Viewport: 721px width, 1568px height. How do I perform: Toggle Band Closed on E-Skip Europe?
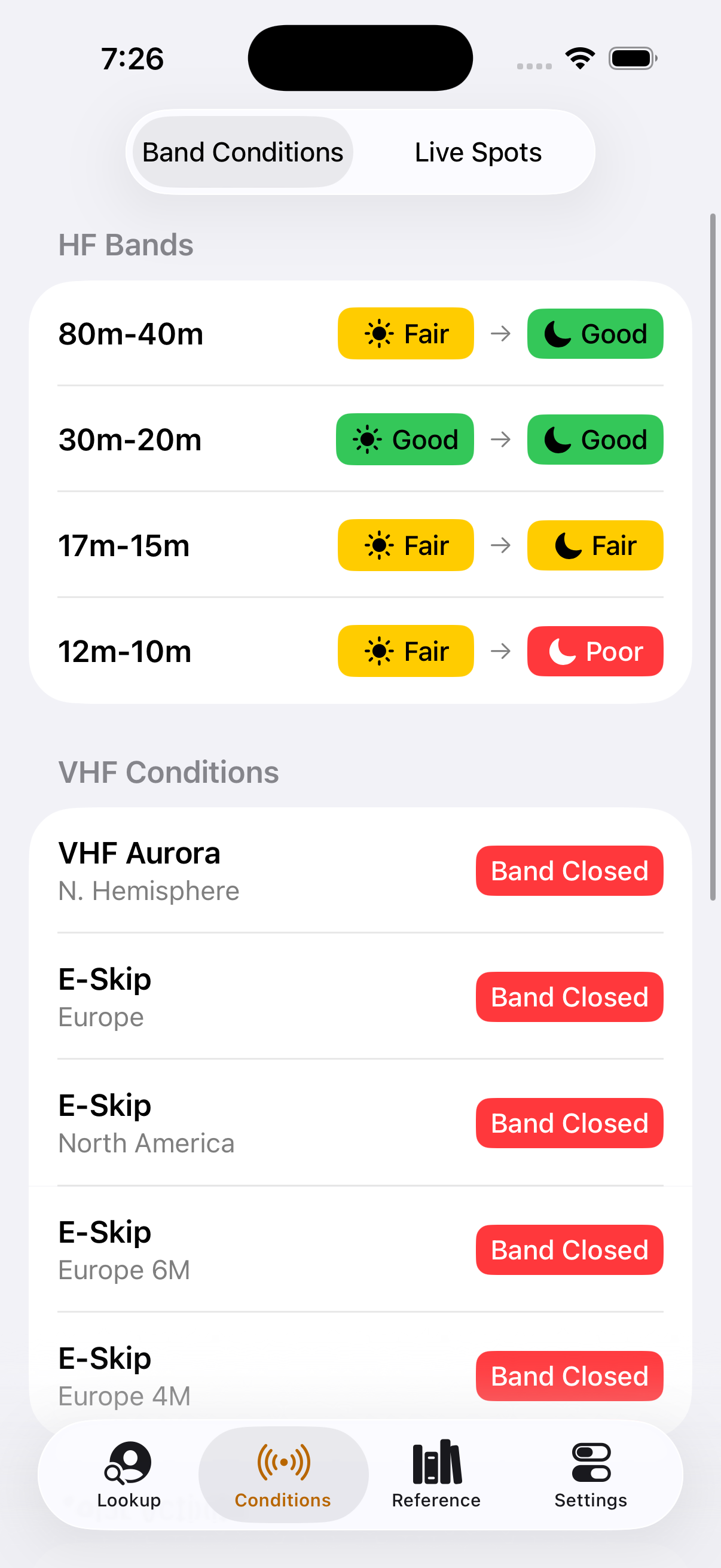[569, 996]
